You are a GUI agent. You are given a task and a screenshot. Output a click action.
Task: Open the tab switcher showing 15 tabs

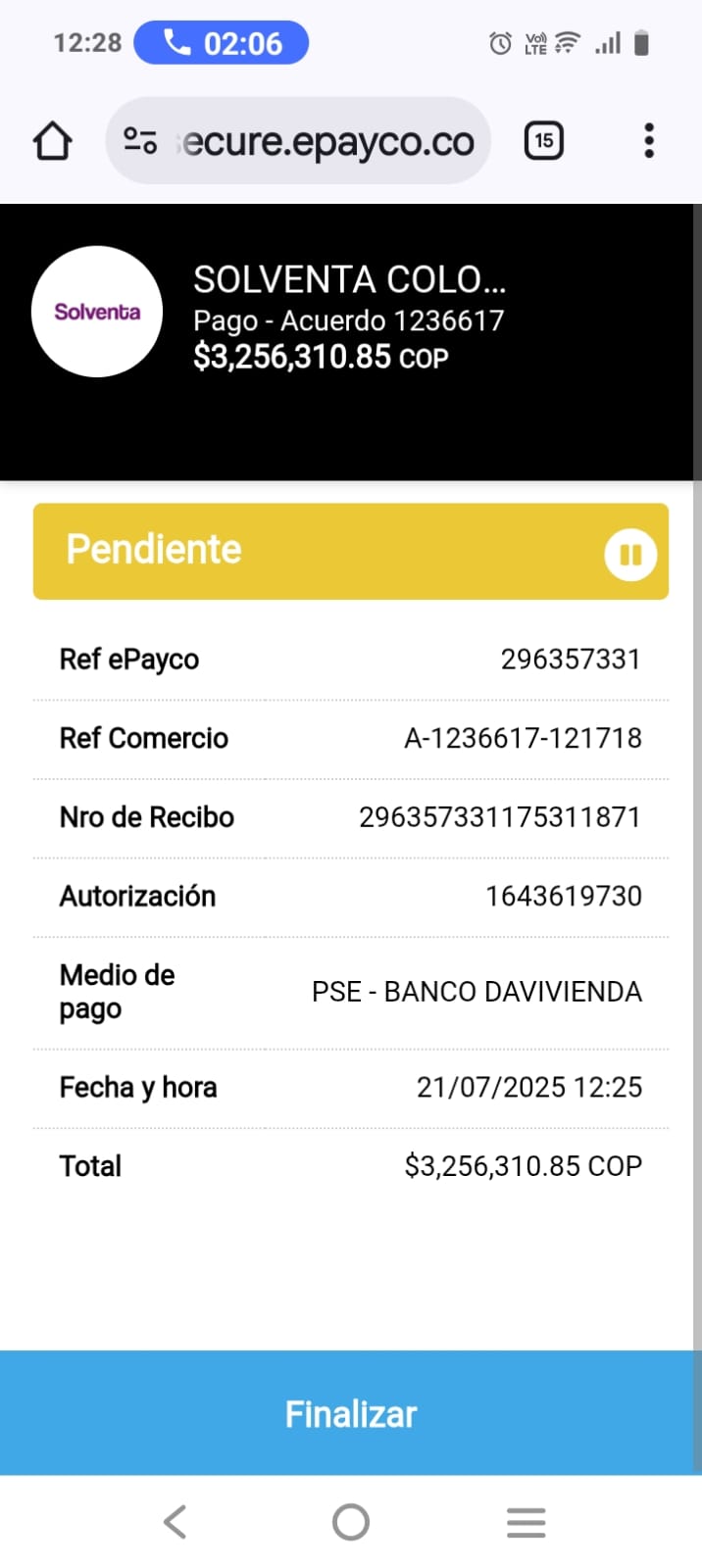point(544,141)
